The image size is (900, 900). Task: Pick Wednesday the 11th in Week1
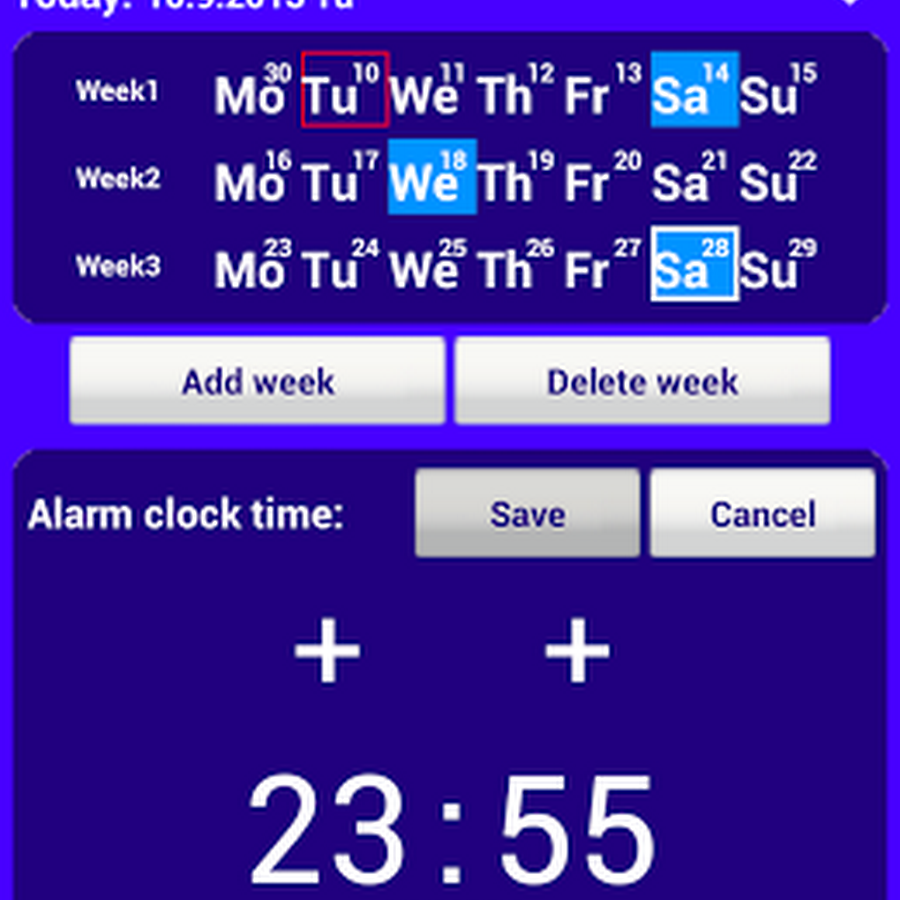point(430,90)
